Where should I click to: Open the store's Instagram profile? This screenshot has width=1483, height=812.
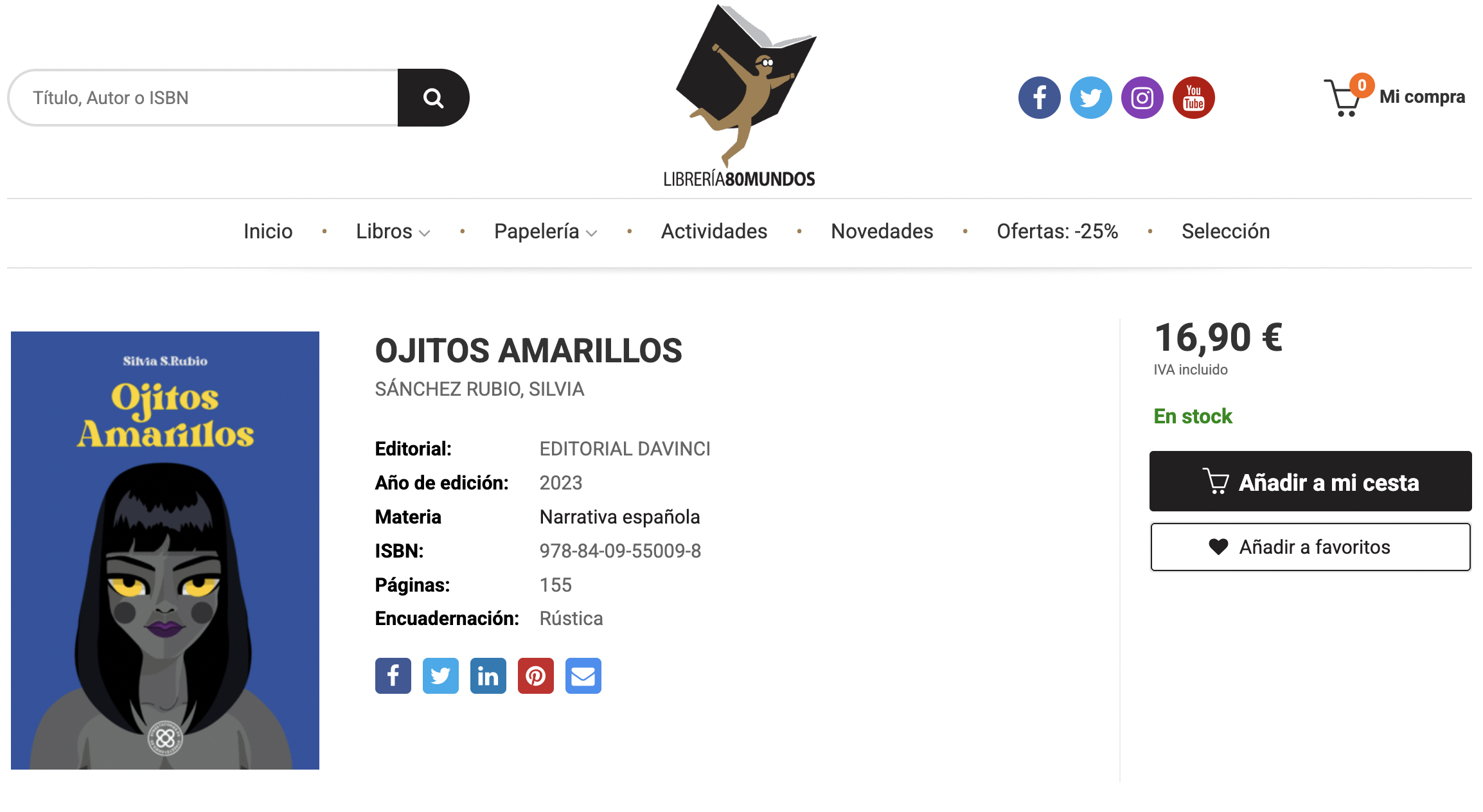click(x=1142, y=98)
